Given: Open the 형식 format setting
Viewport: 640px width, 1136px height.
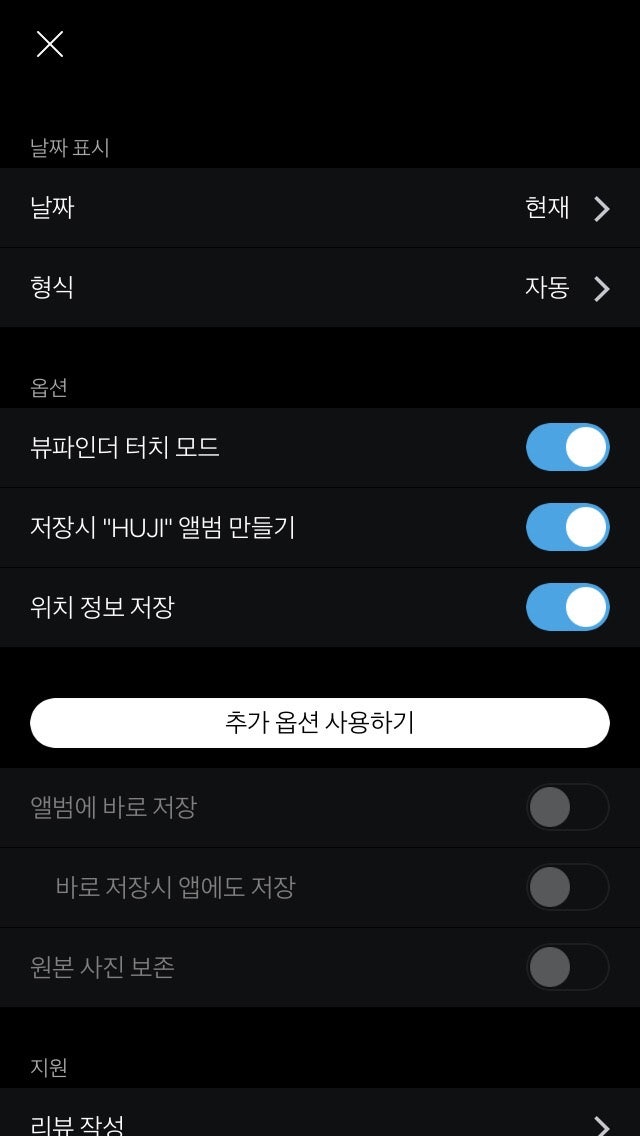Looking at the screenshot, I should coord(320,288).
